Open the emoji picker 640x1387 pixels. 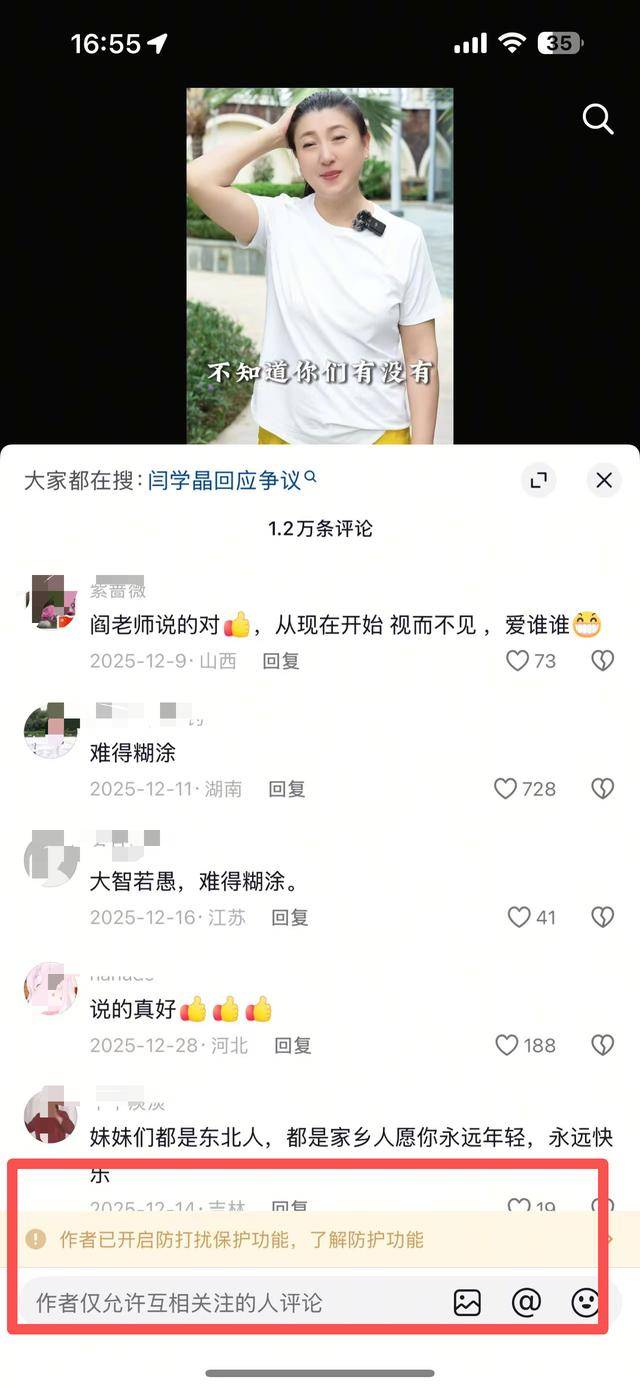pyautogui.click(x=585, y=1302)
